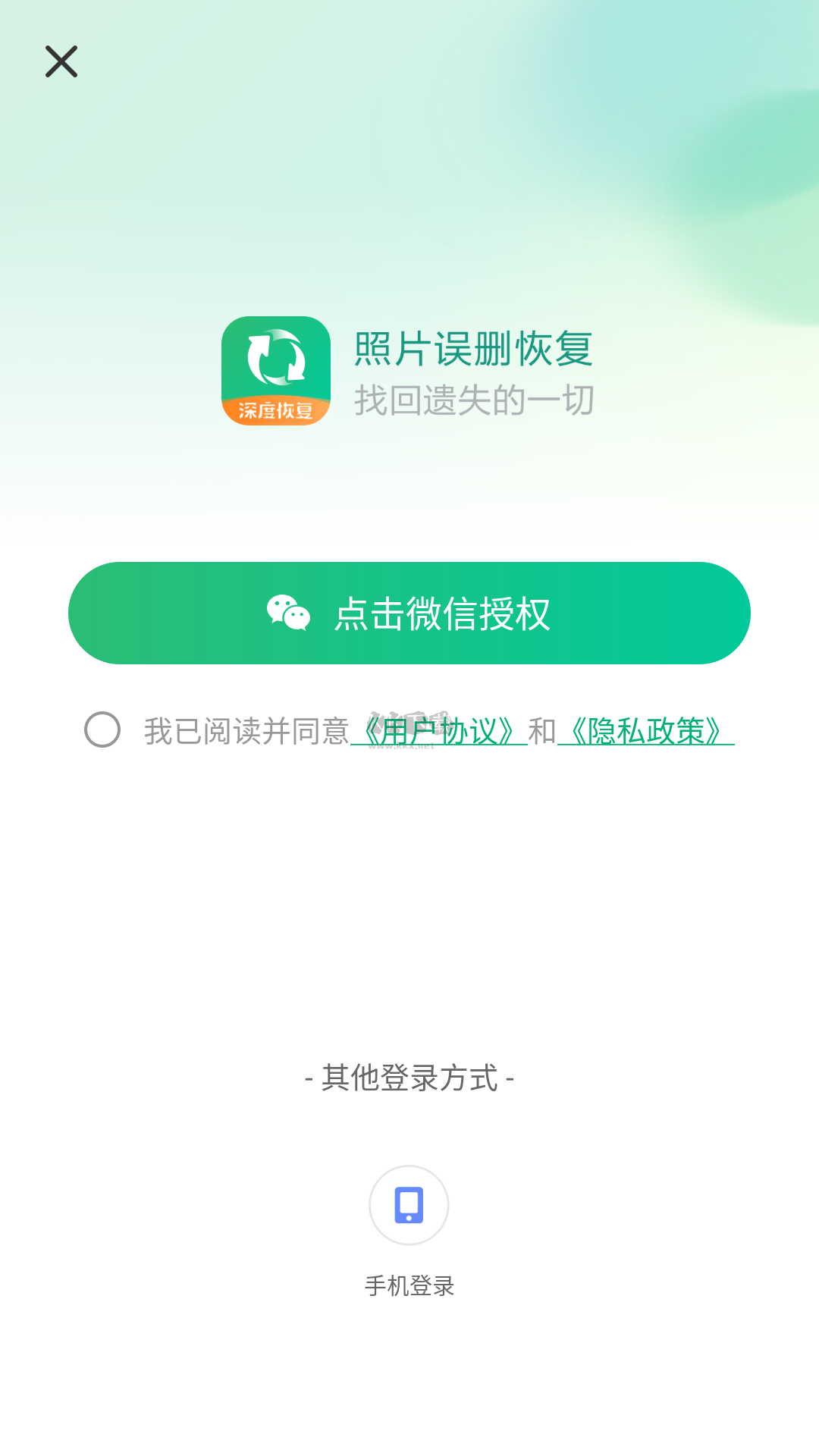Screen dimensions: 819x1456
Task: Open mobile login via the smartphone icon
Action: click(409, 1206)
